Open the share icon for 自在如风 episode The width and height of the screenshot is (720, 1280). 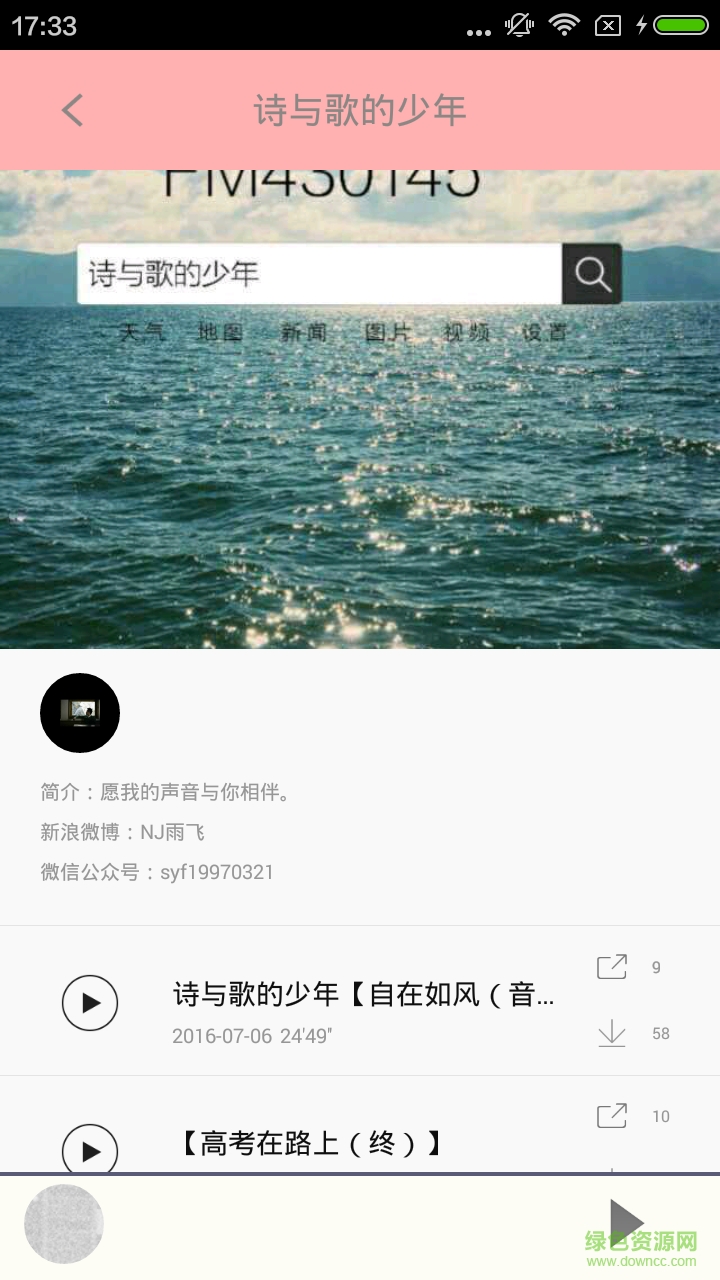[611, 967]
